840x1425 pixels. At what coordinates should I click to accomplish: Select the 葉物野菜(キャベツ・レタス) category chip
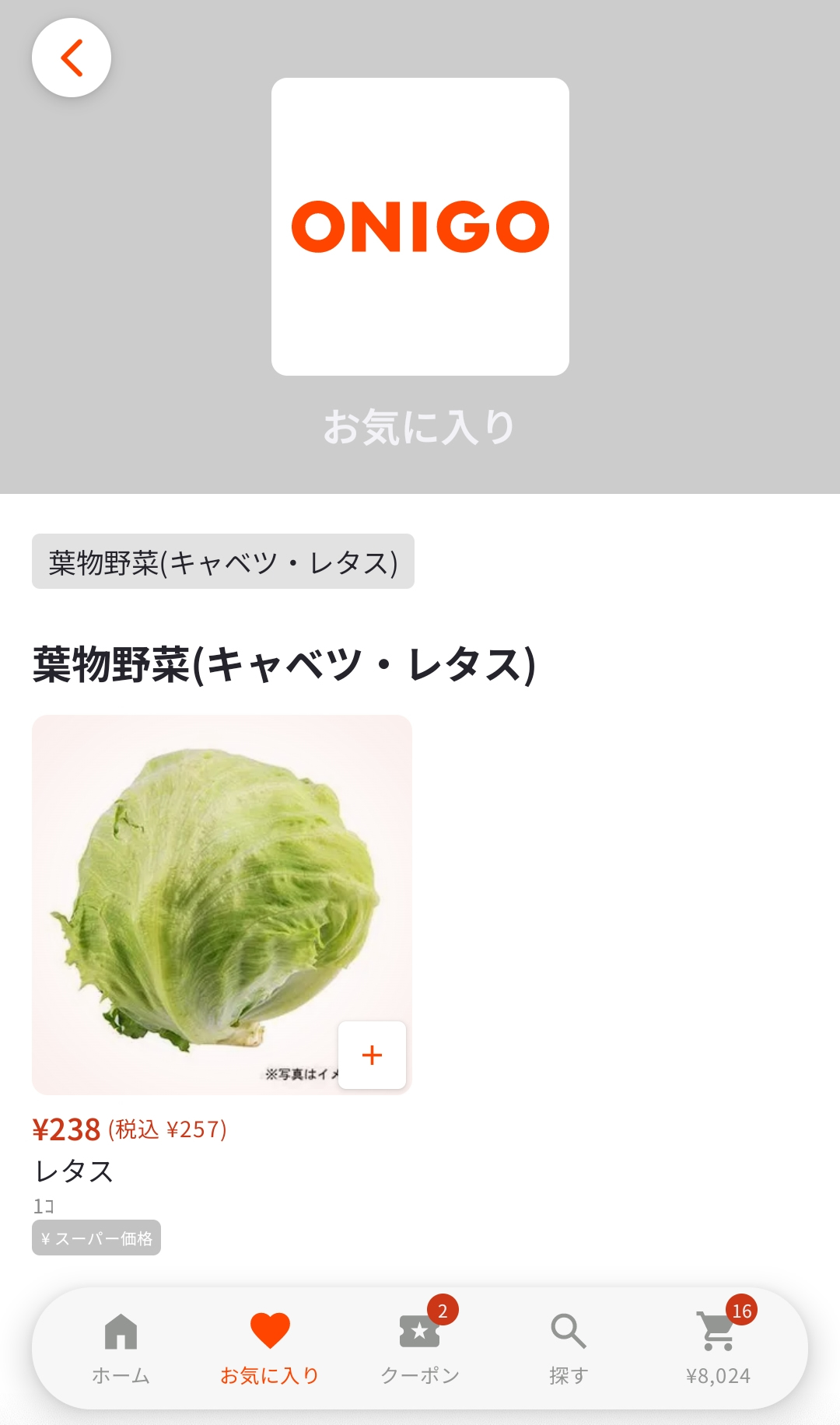coord(222,562)
